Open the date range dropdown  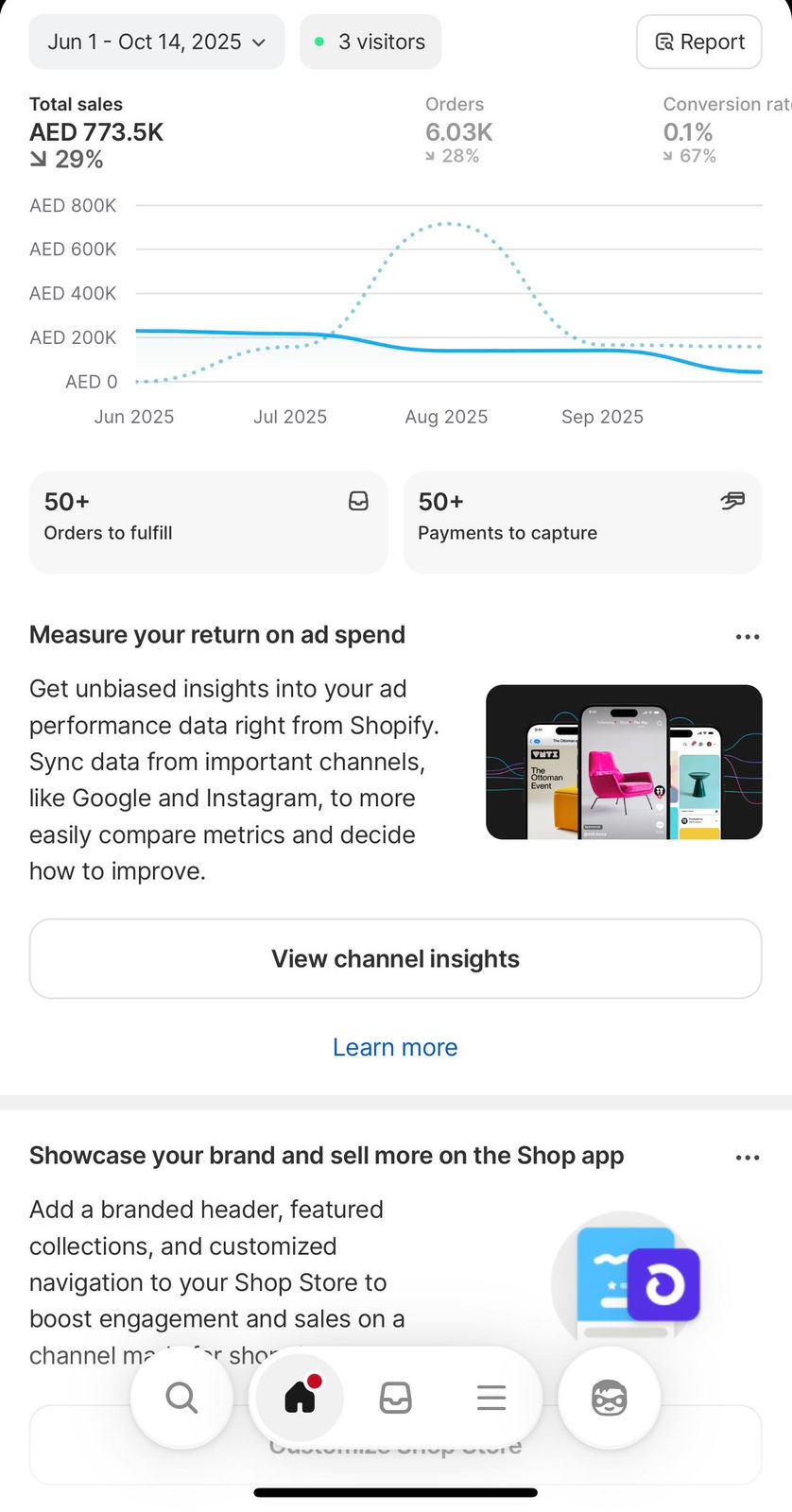[x=156, y=42]
